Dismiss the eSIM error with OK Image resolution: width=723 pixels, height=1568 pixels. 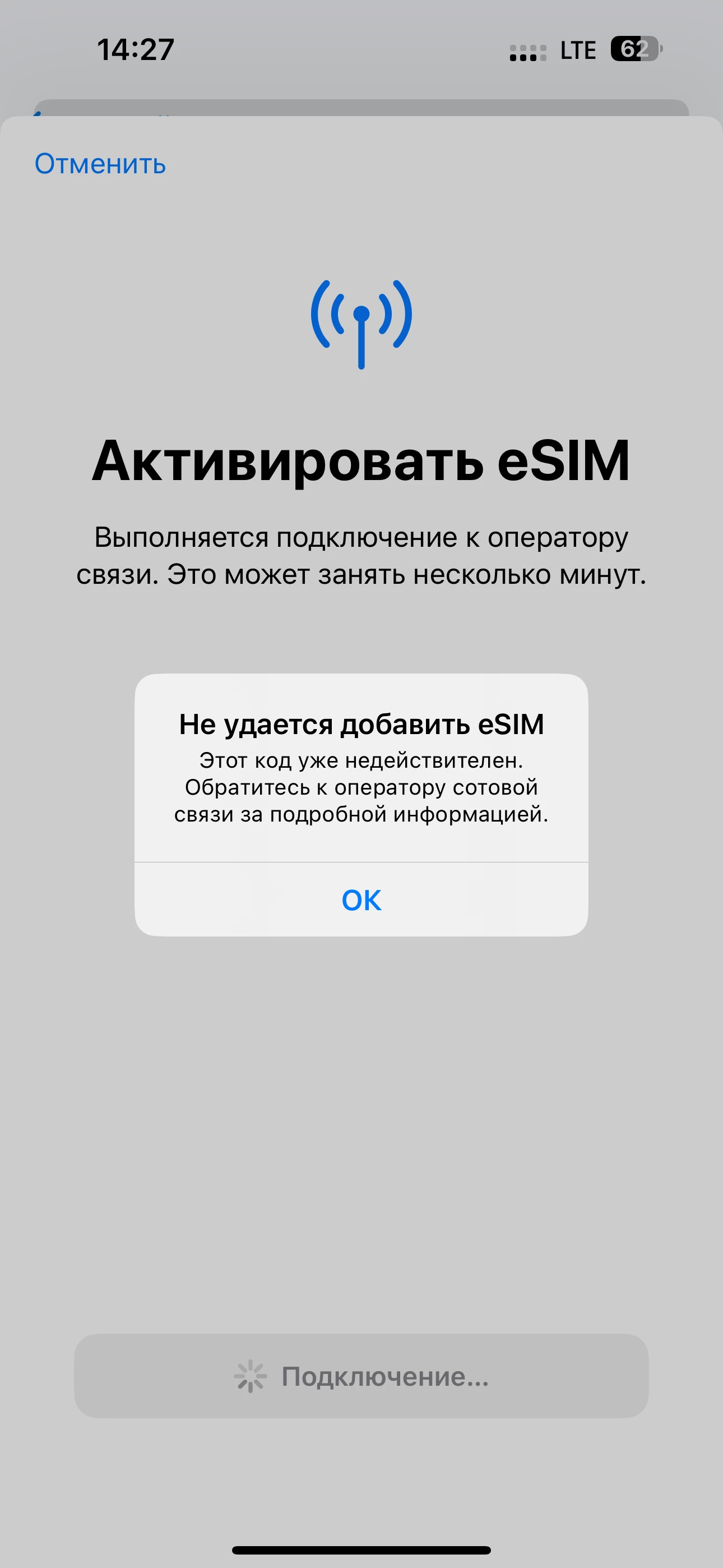pos(361,900)
